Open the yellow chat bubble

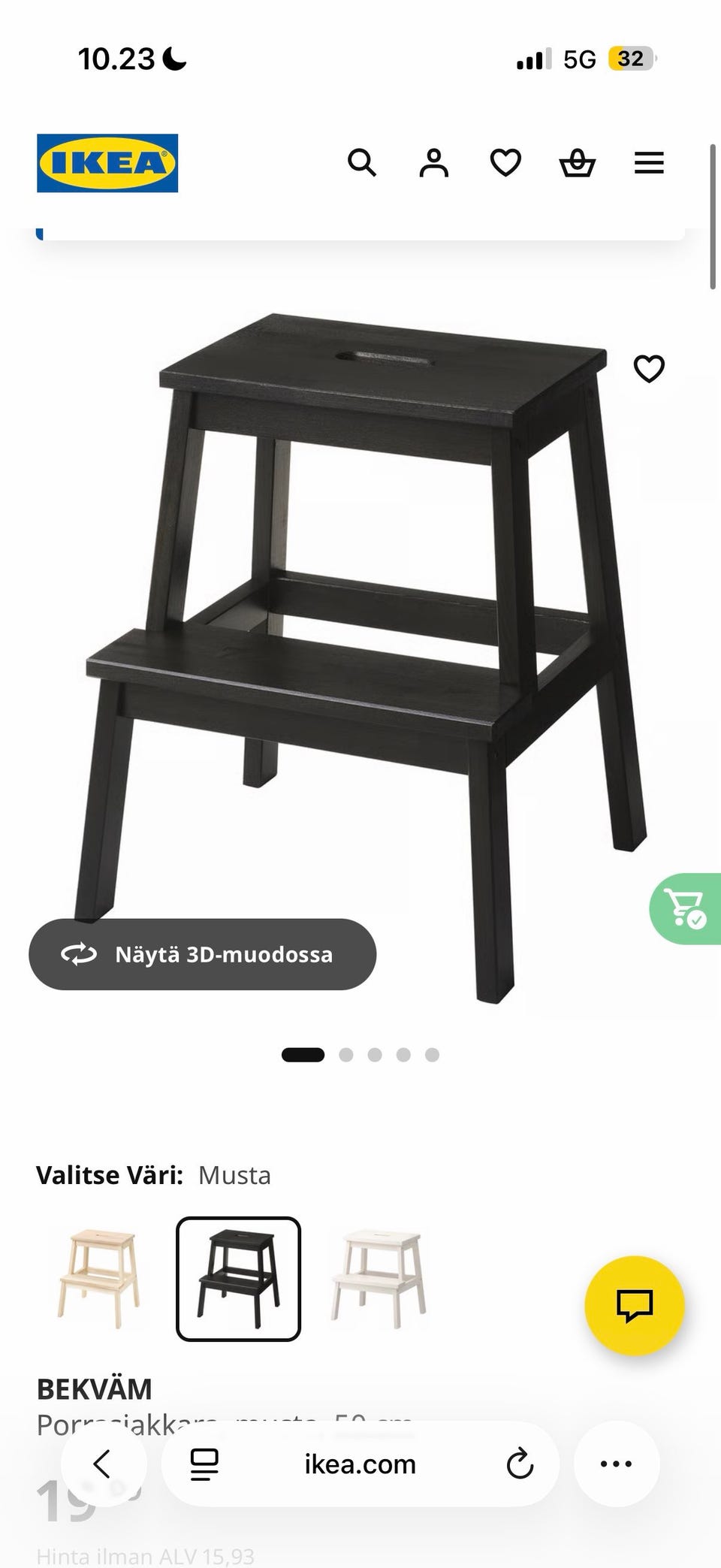635,1305
